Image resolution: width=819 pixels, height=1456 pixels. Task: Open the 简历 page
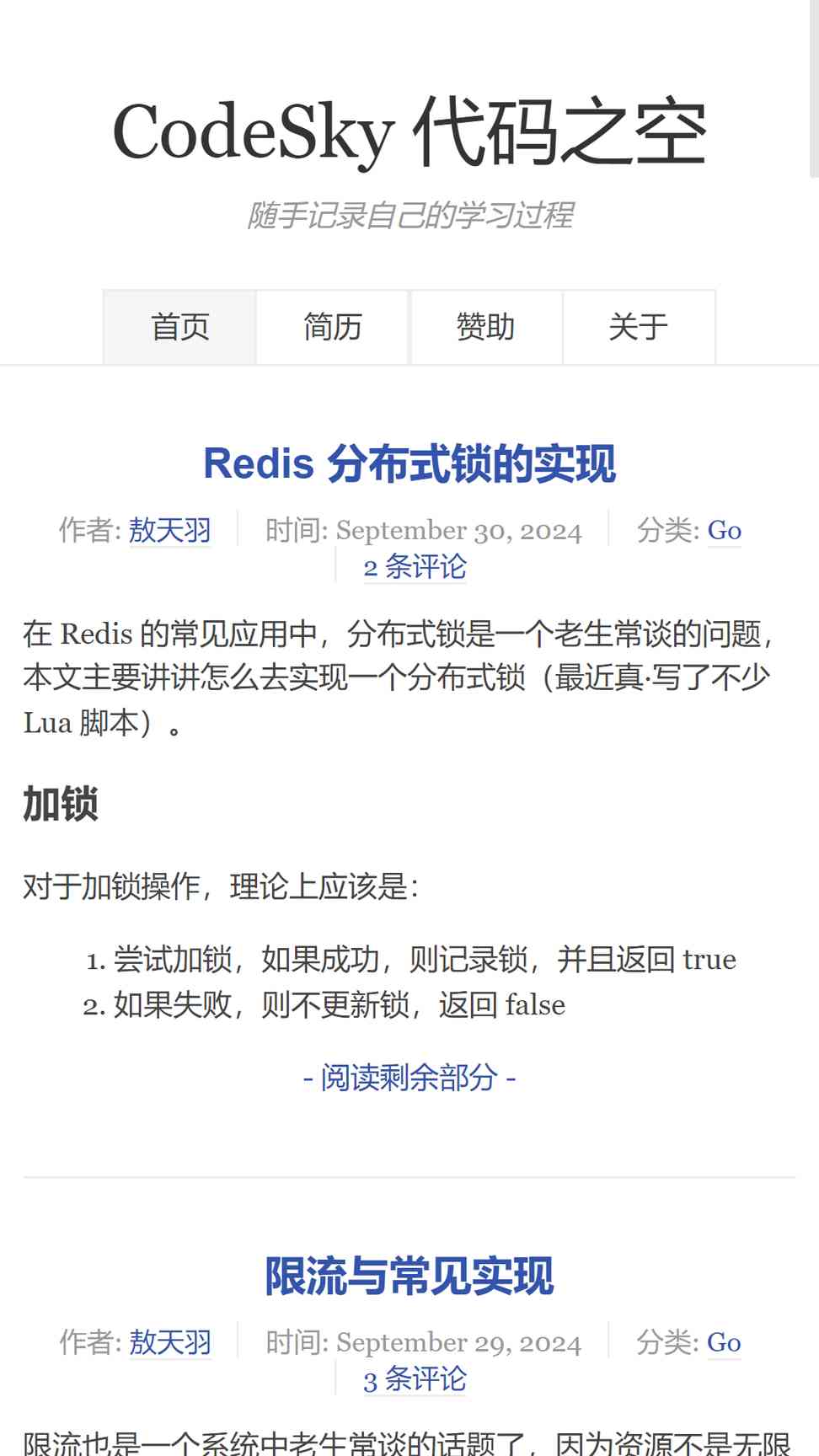[333, 327]
